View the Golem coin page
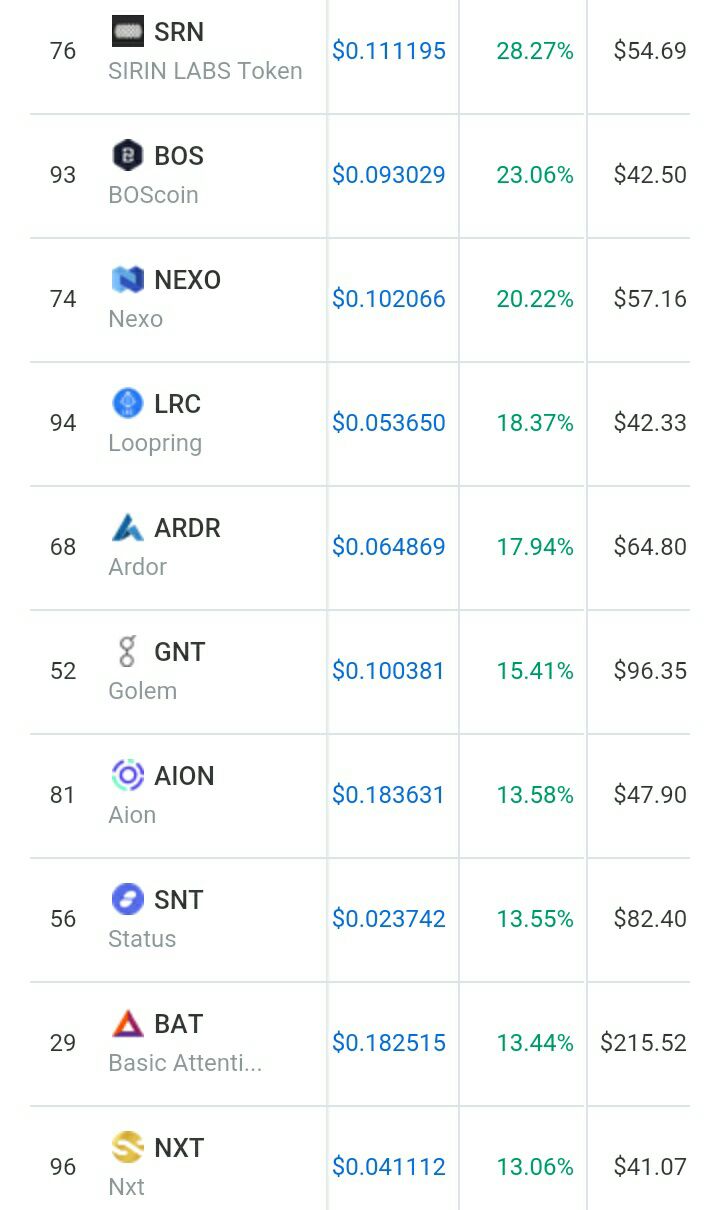This screenshot has height=1210, width=720. (179, 652)
